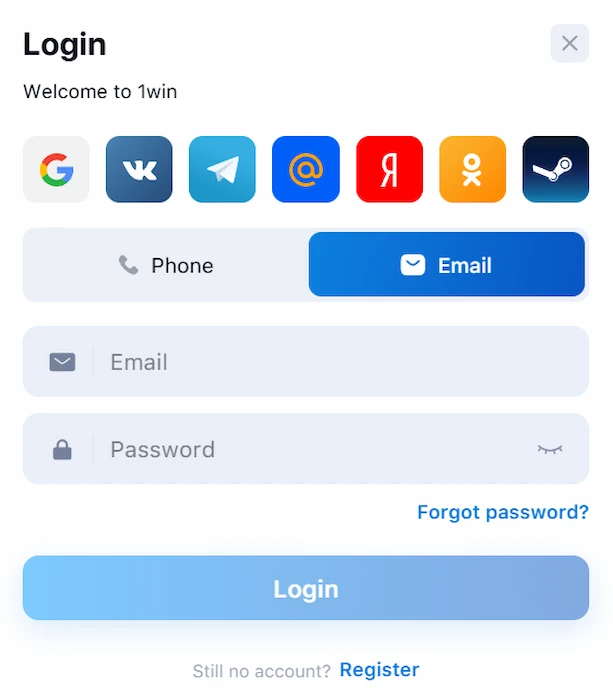Sign in with Google

click(56, 169)
